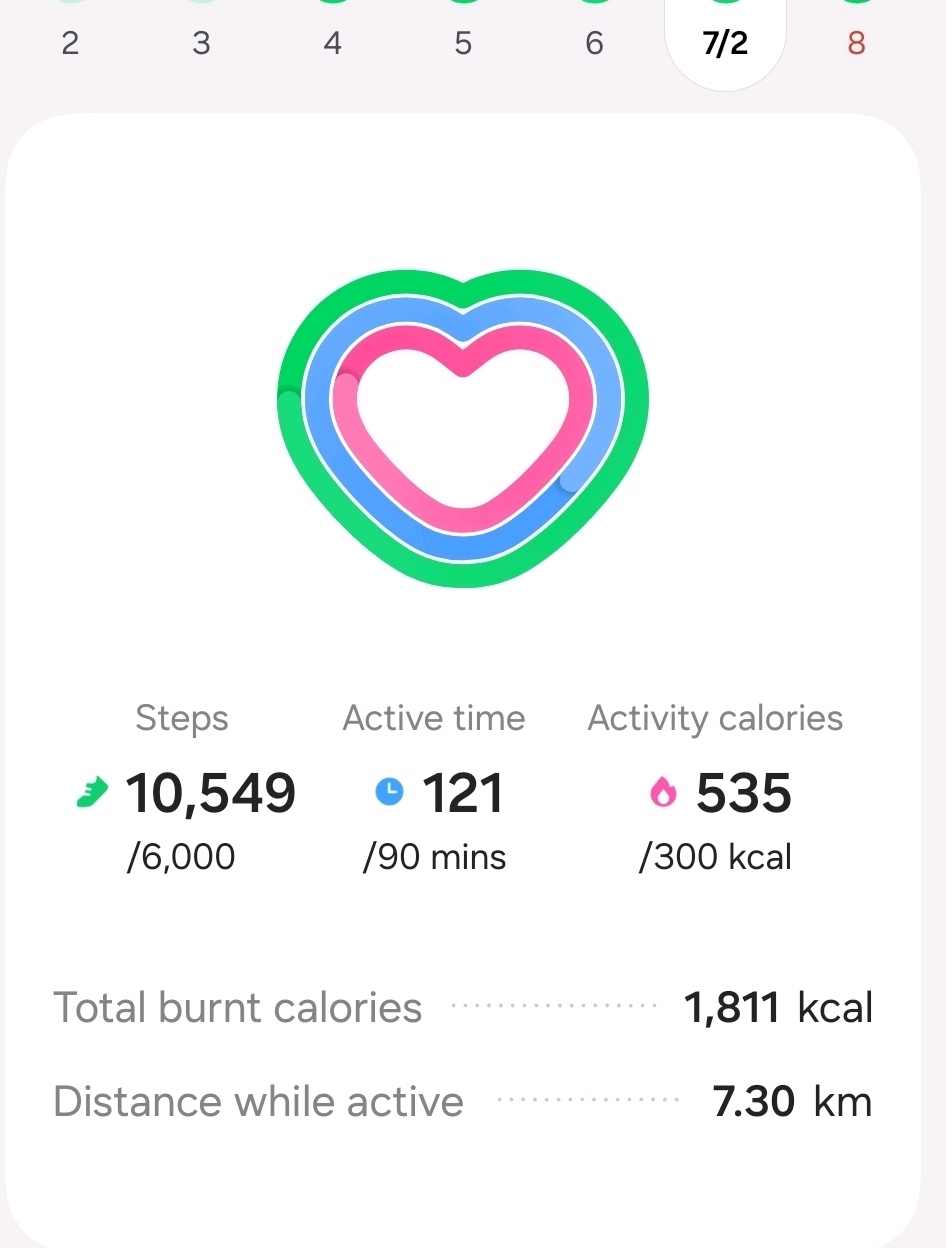The image size is (946, 1248).
Task: Switch to day 4
Action: 333,40
